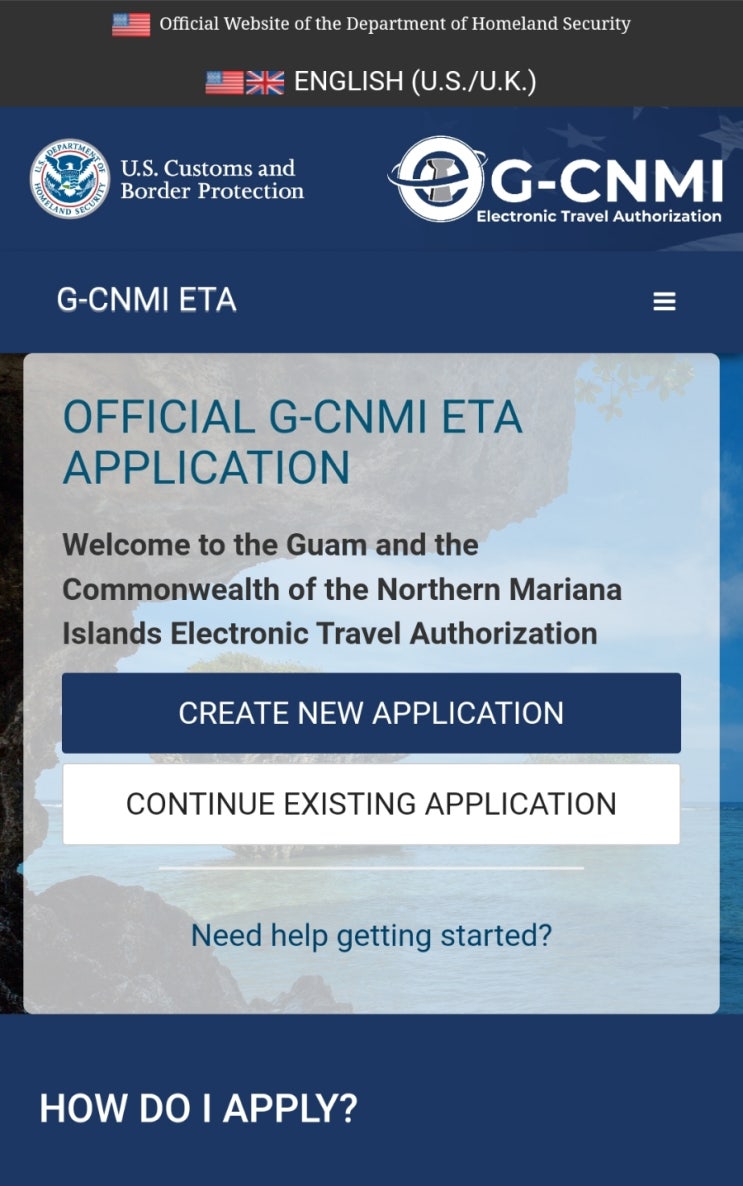The image size is (743, 1186).
Task: Click the U.K. flag beside the language selector
Action: click(267, 79)
